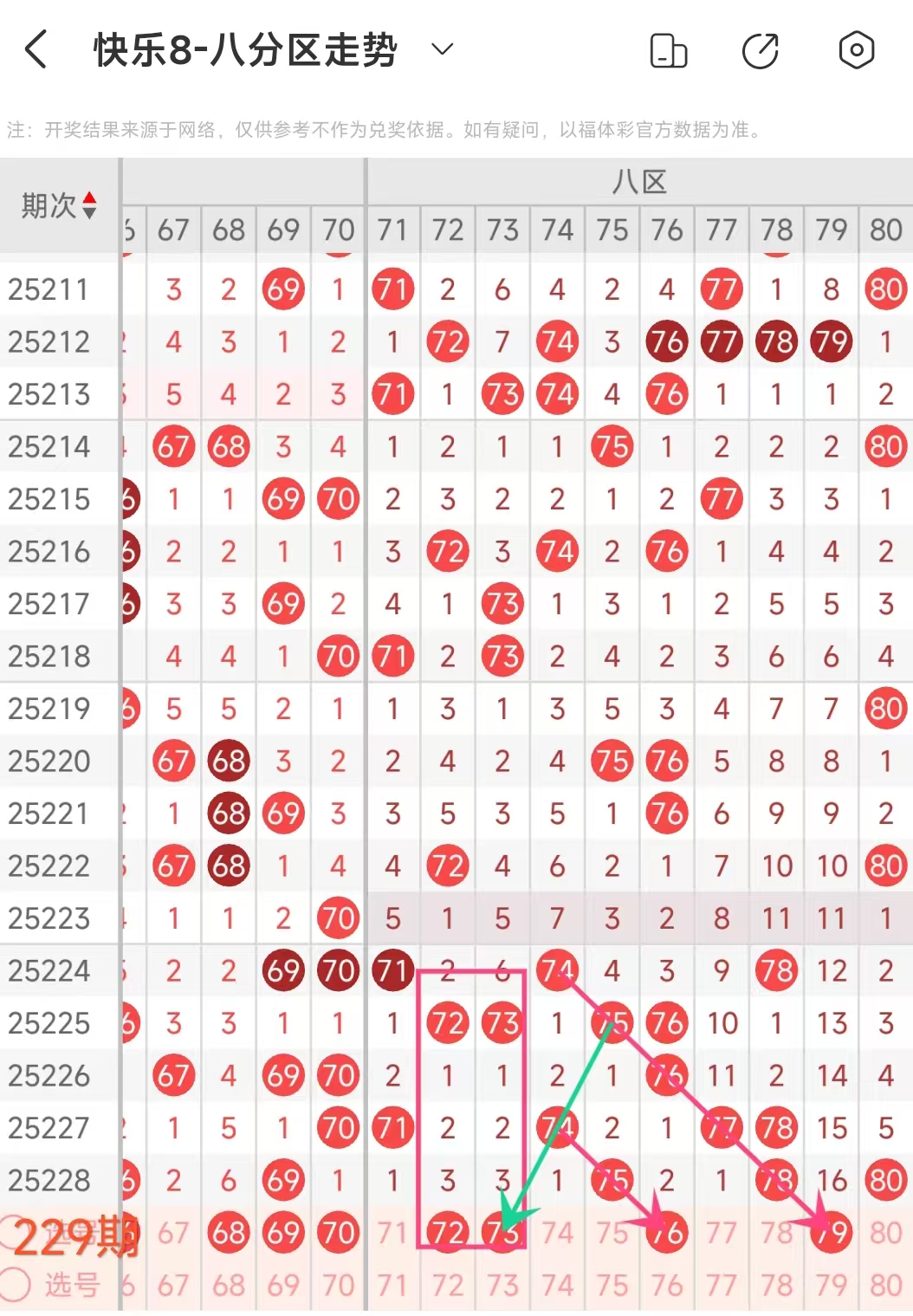Pick number 74 in the 选号 row
This screenshot has height=1316, width=913.
(557, 1286)
